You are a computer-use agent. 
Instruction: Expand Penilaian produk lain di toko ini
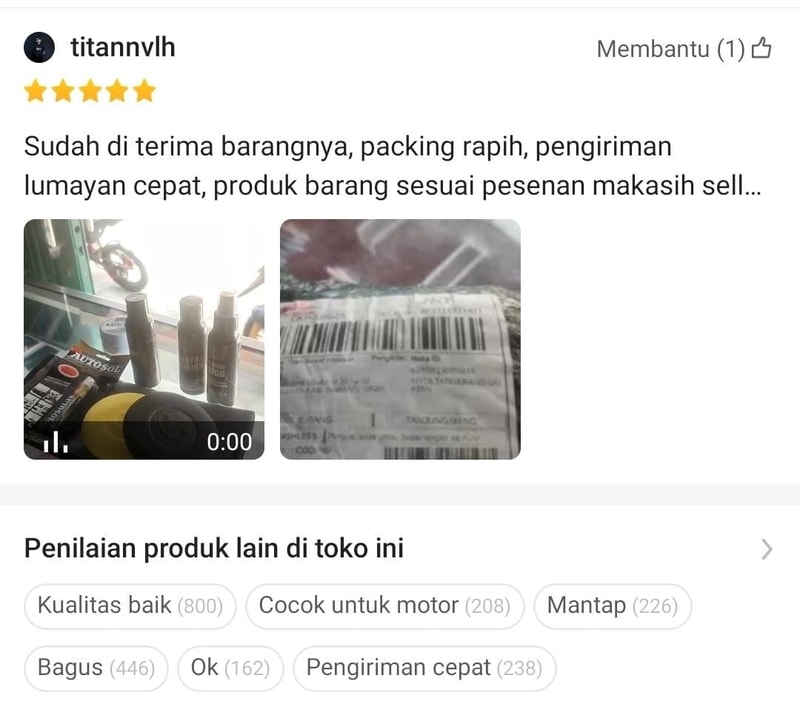point(766,548)
